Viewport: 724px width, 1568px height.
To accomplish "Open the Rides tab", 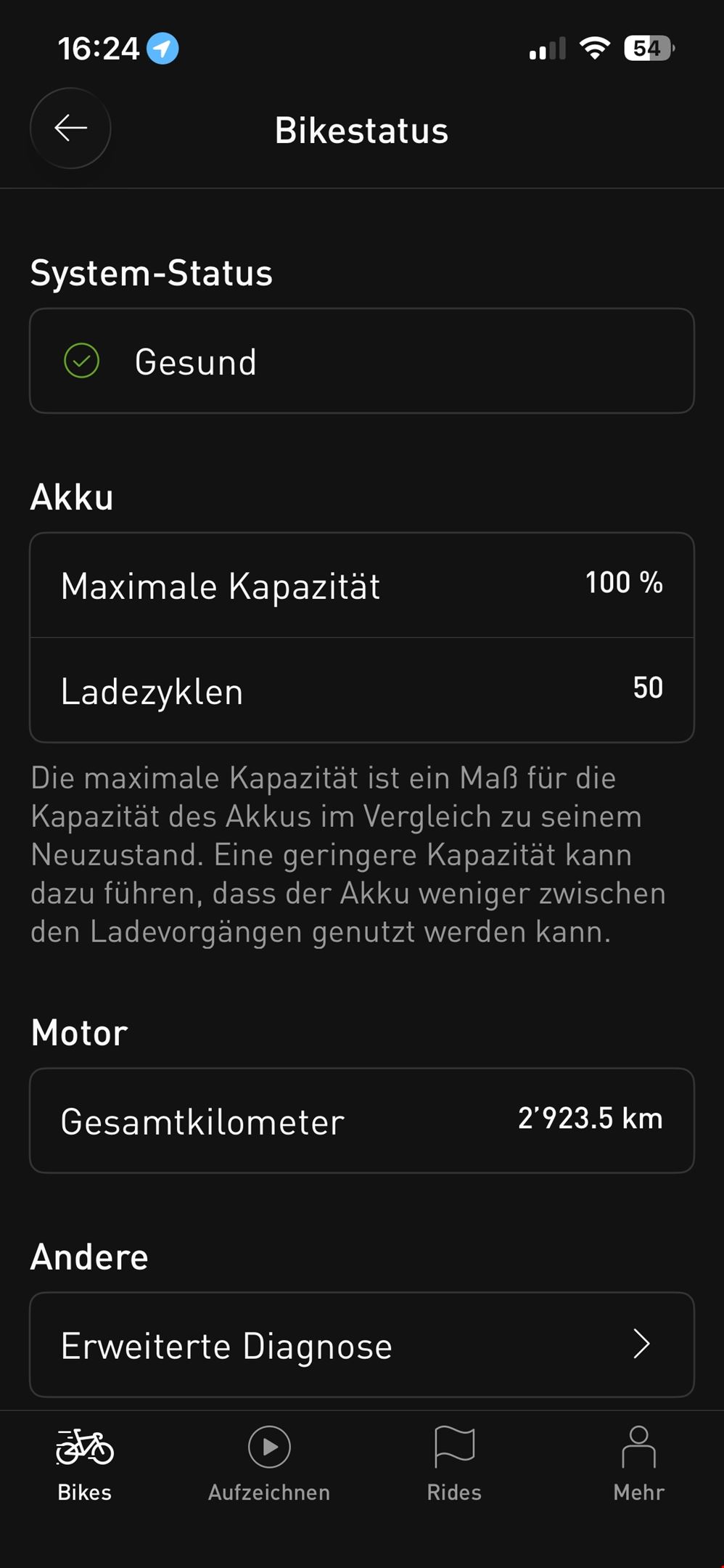I will [454, 1463].
